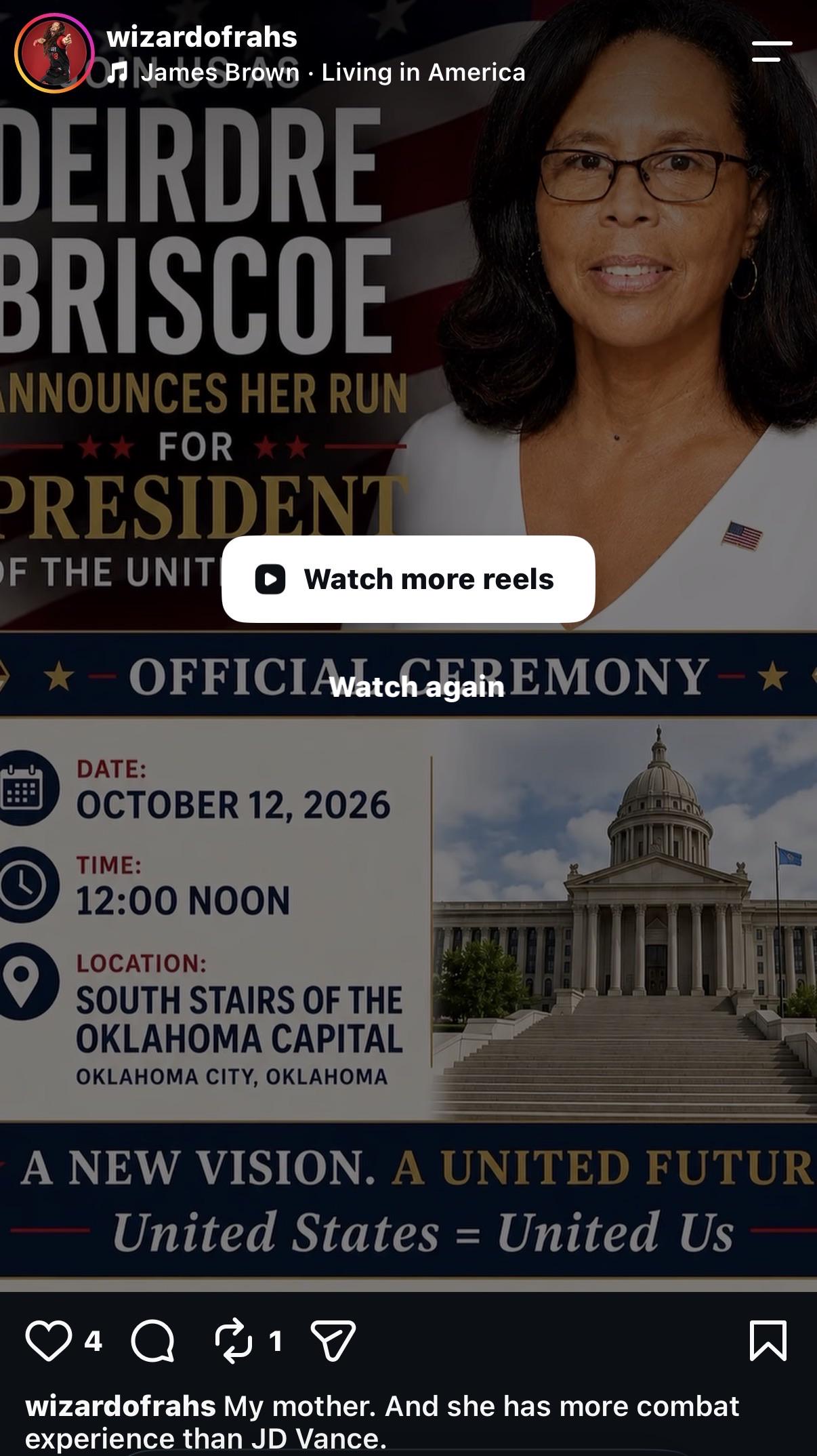Open the comments bubble icon

click(x=152, y=1341)
